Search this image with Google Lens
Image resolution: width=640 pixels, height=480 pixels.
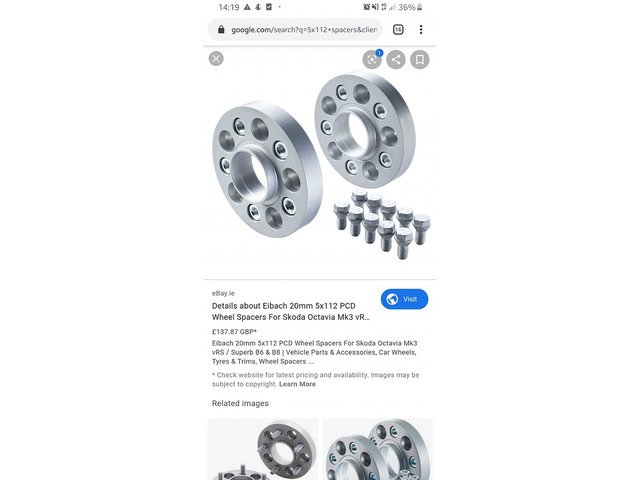pos(372,59)
